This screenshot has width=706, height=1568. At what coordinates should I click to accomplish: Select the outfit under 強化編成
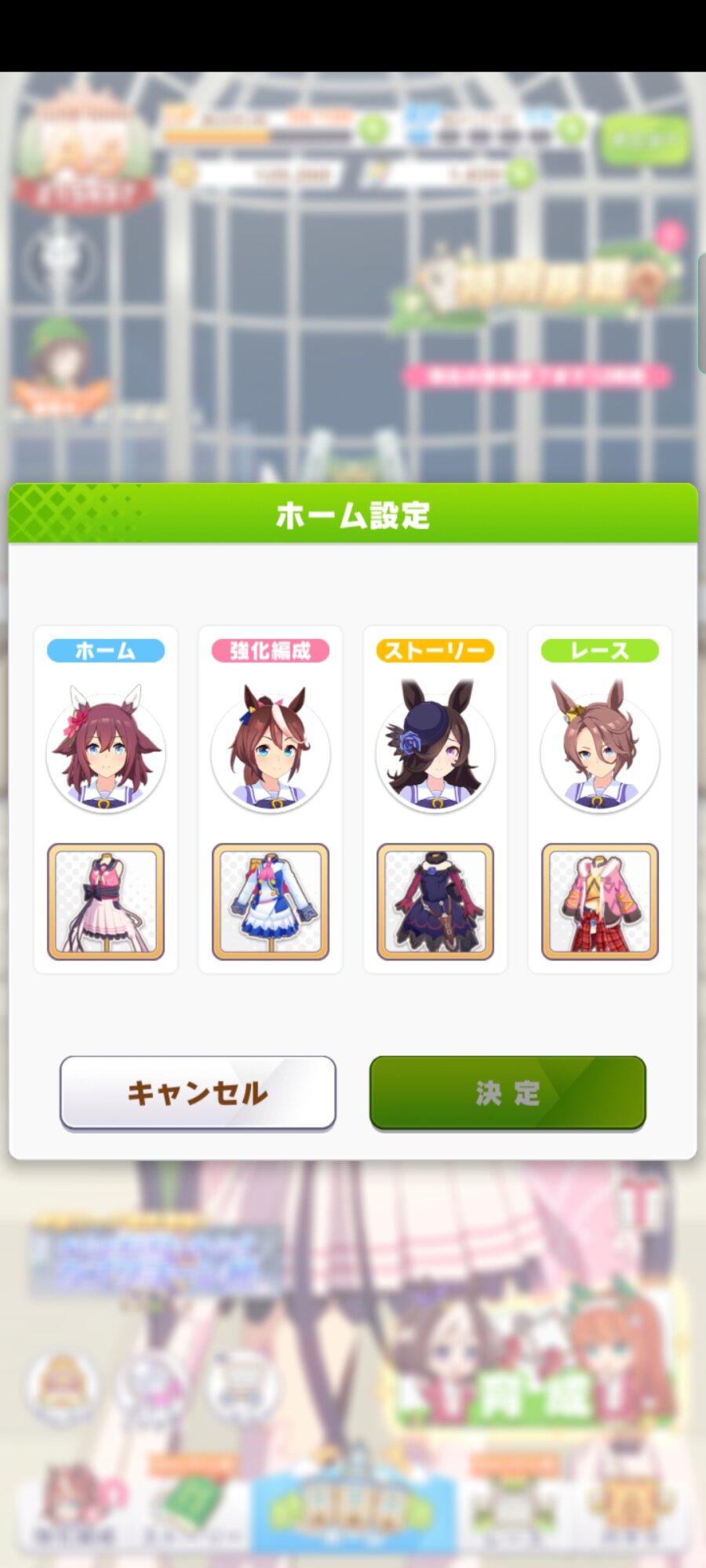(271, 902)
